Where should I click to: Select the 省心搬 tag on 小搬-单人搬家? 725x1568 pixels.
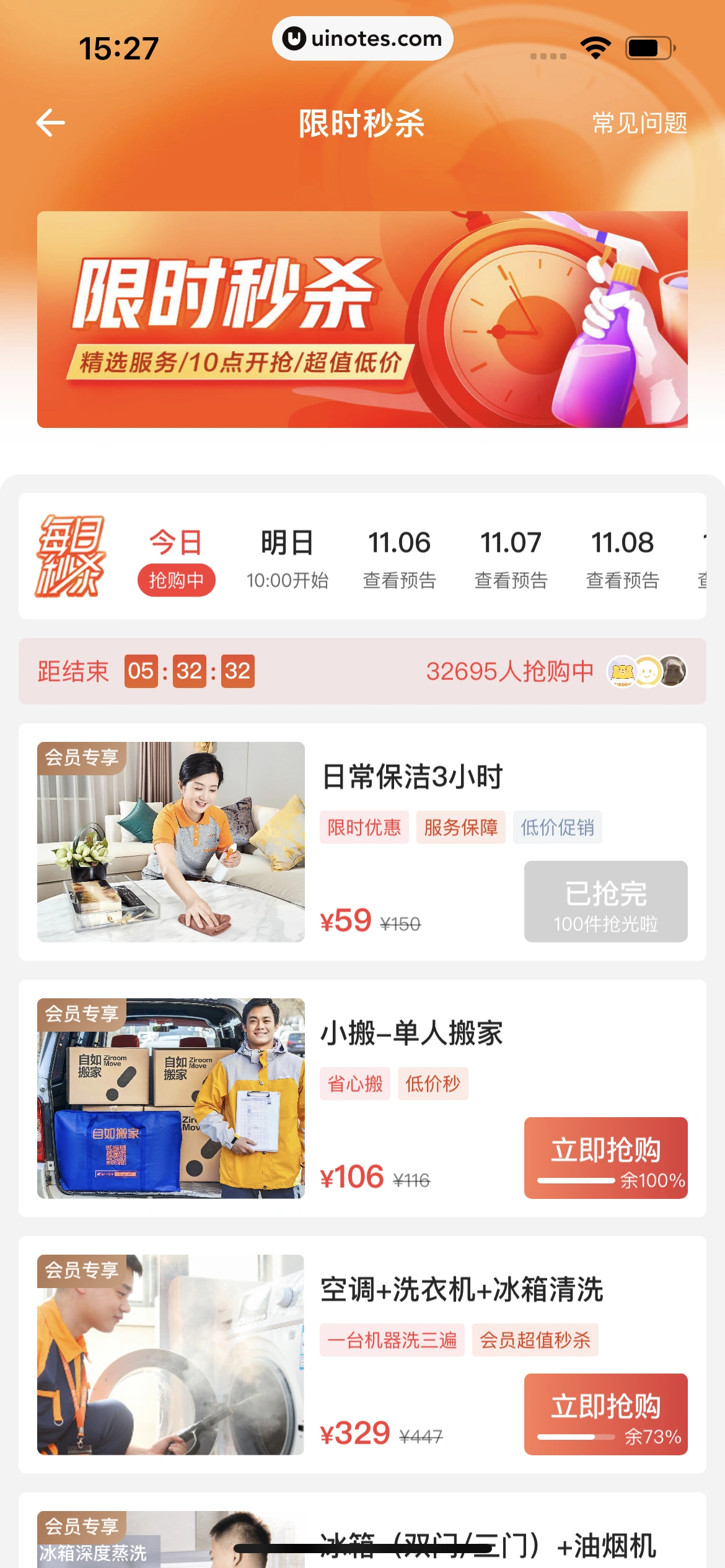[355, 1083]
